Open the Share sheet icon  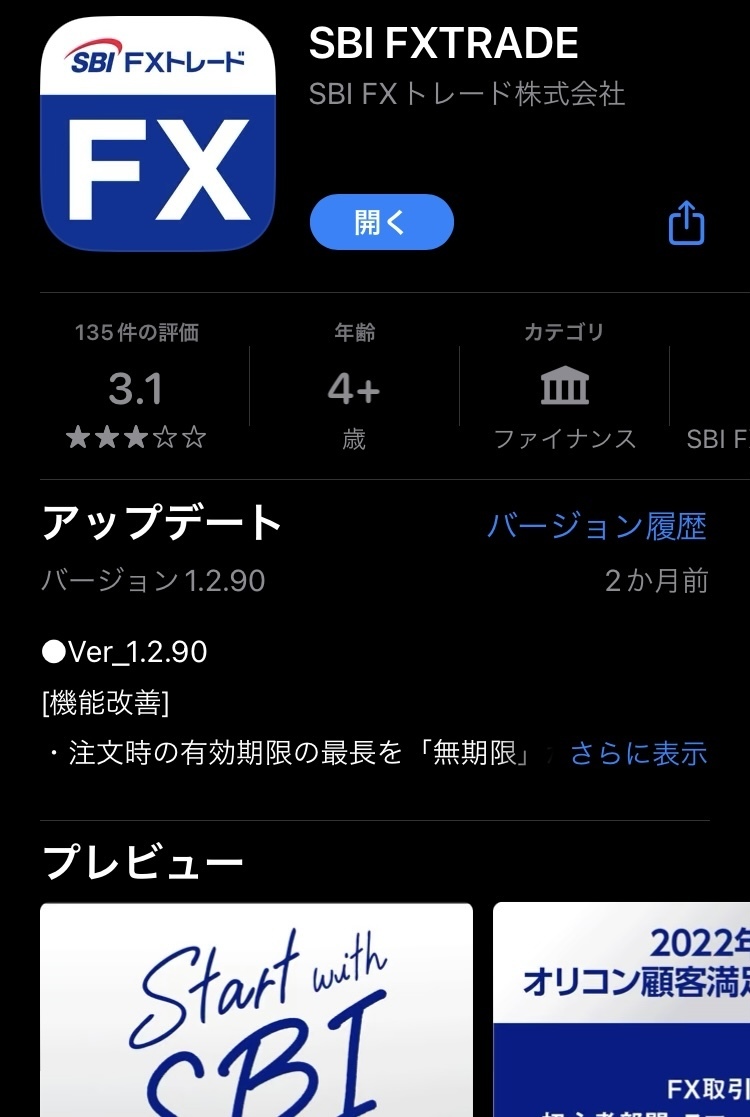(686, 222)
